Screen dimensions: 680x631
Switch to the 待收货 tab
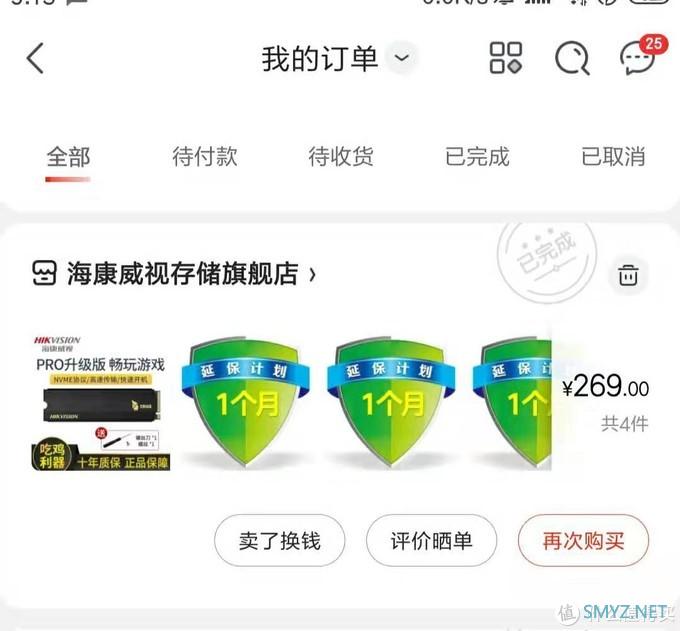click(x=341, y=157)
